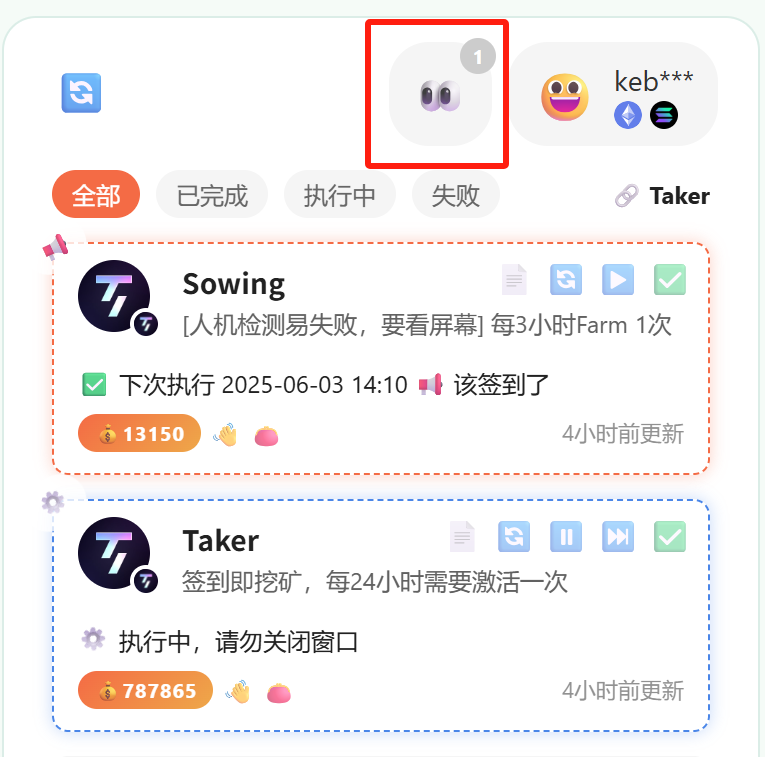
Task: Refresh the Sowing task
Action: point(566,280)
